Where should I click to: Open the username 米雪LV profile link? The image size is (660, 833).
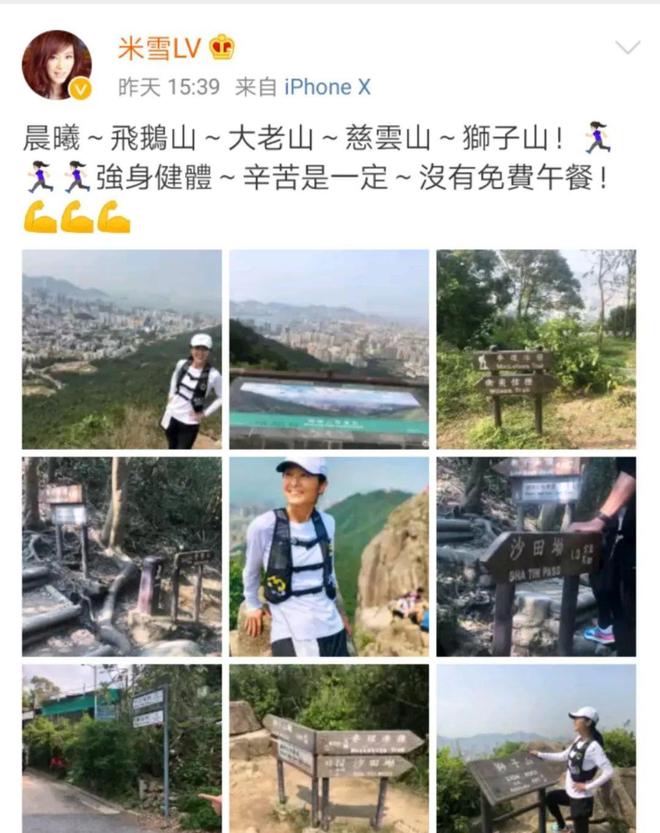pyautogui.click(x=160, y=47)
